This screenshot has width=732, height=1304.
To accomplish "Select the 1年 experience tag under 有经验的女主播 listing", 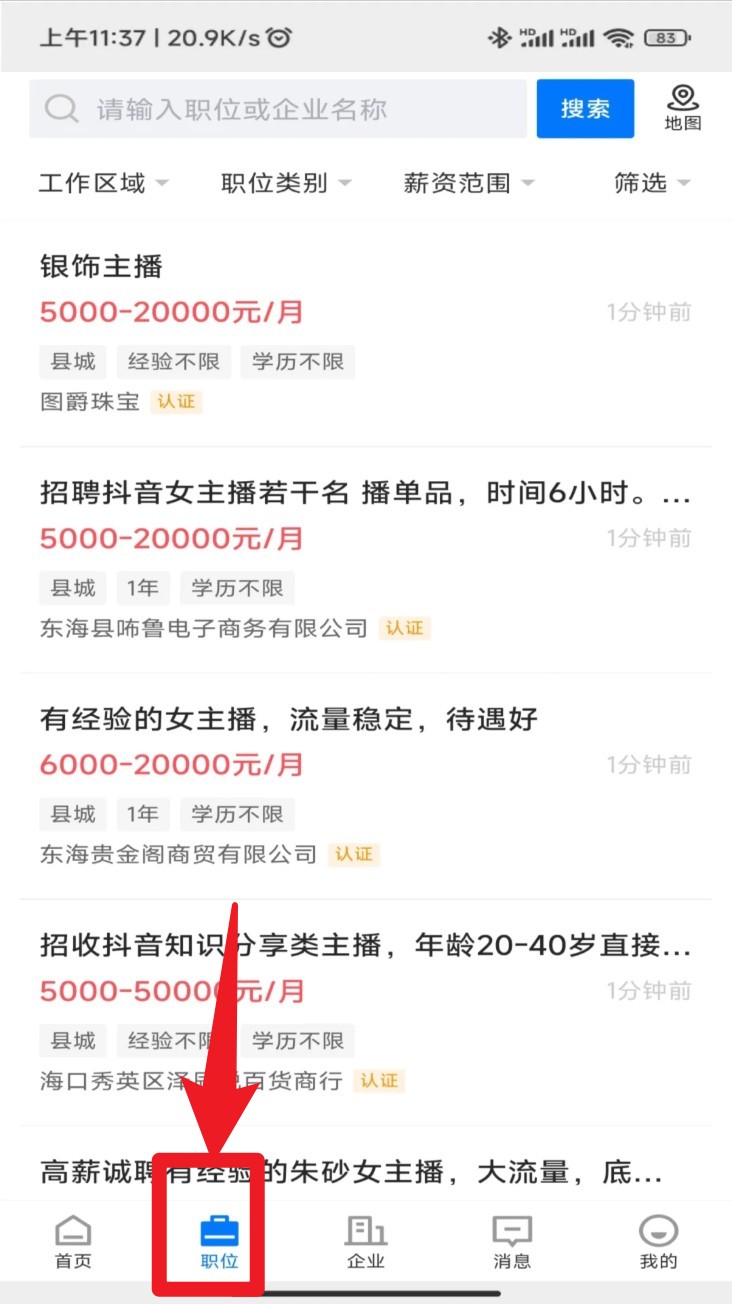I will 143,814.
